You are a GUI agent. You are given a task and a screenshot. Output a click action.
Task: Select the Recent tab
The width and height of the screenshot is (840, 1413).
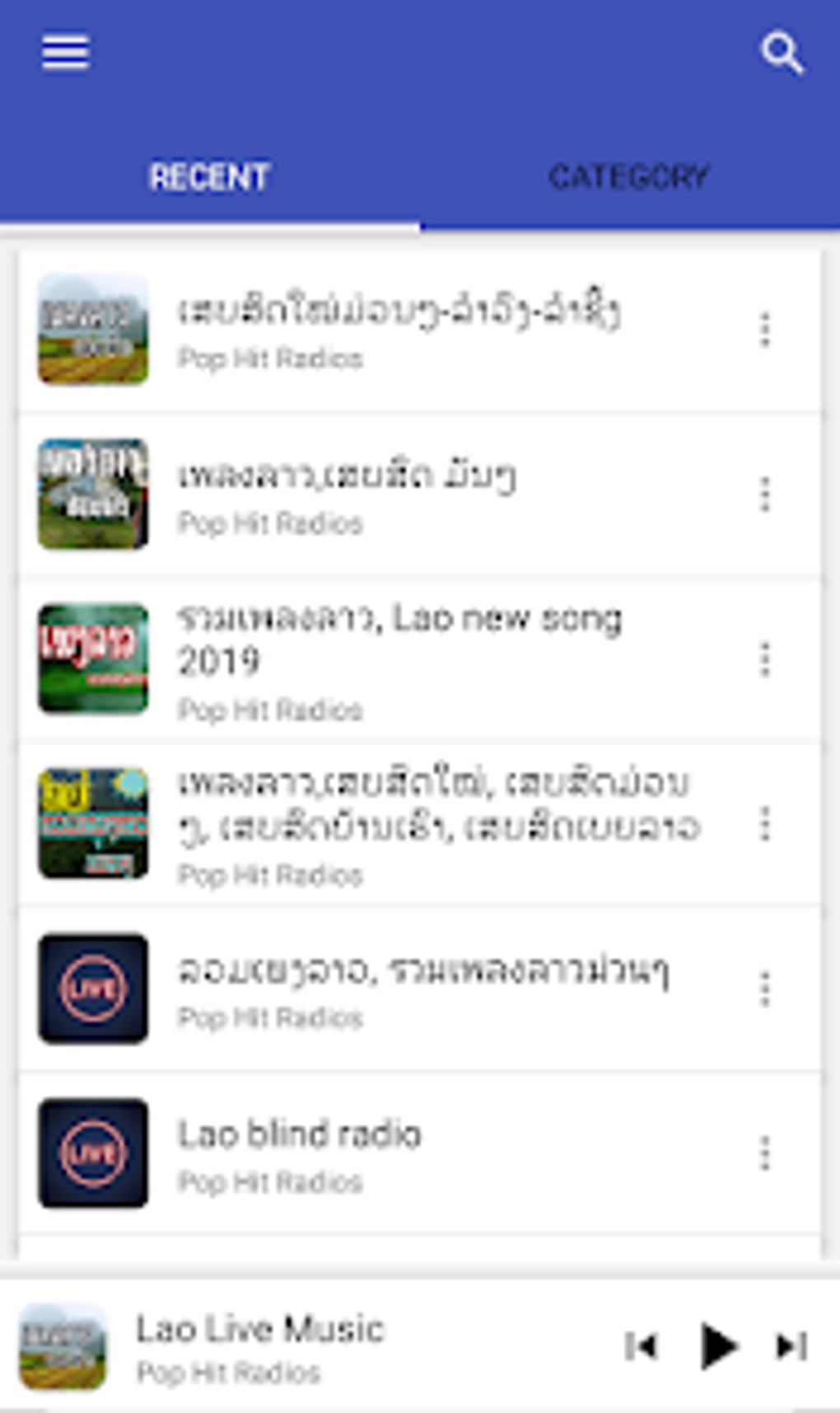pyautogui.click(x=210, y=177)
